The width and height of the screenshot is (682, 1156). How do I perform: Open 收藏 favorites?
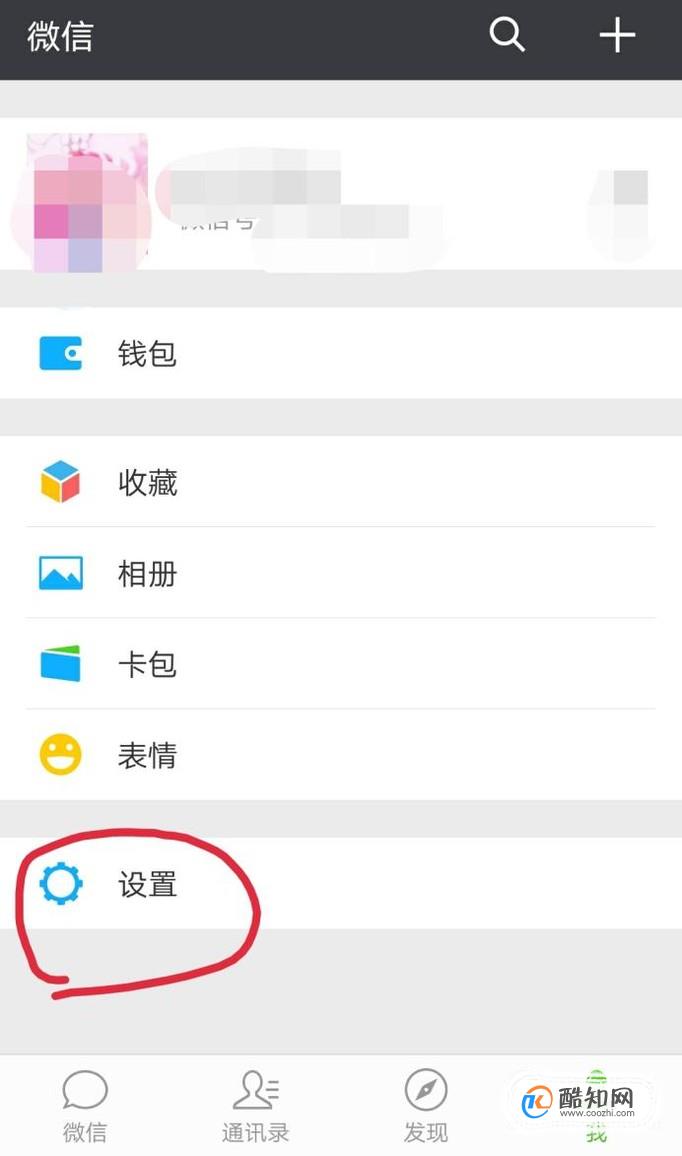pos(341,482)
